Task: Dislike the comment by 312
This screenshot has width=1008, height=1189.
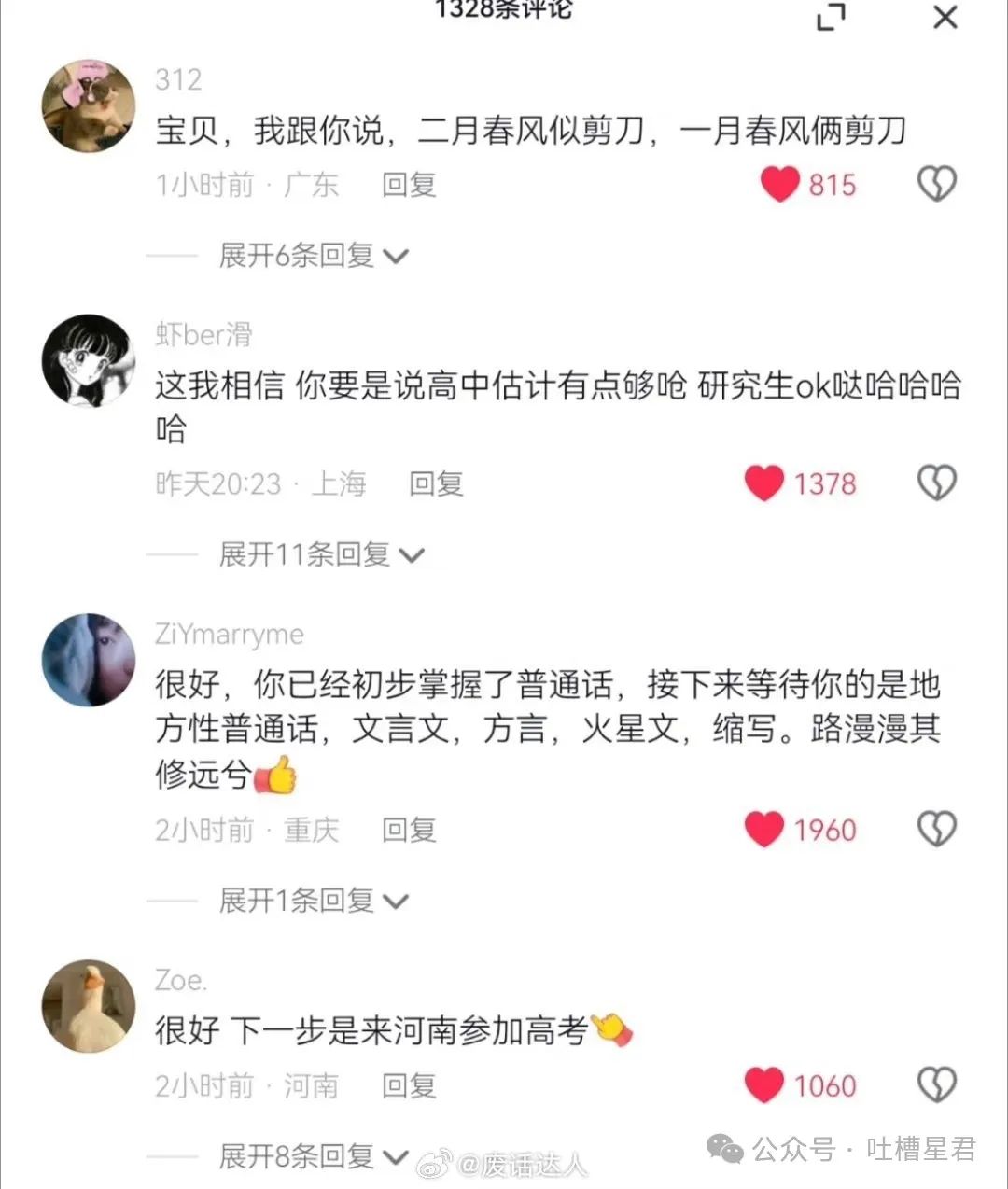Action: click(936, 184)
